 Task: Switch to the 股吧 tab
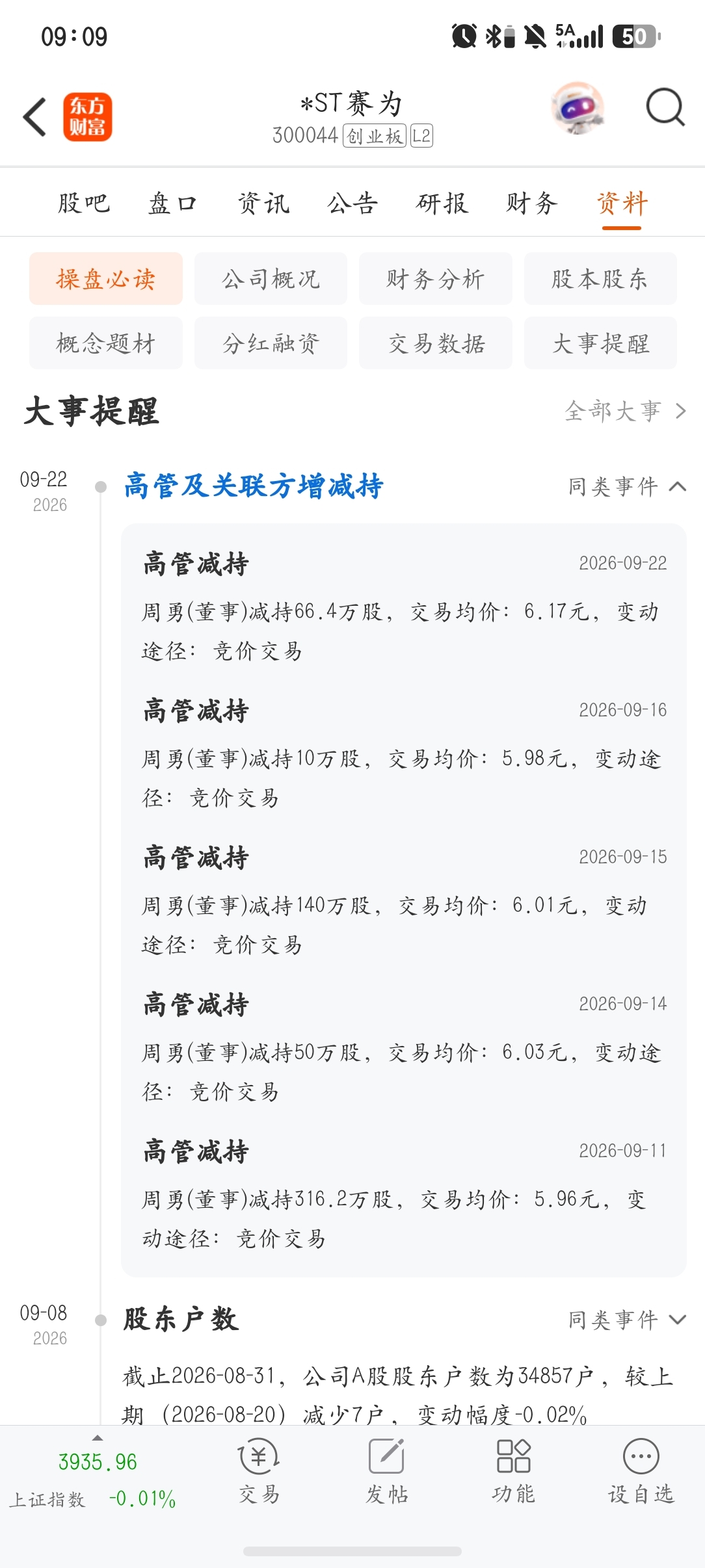pos(83,203)
